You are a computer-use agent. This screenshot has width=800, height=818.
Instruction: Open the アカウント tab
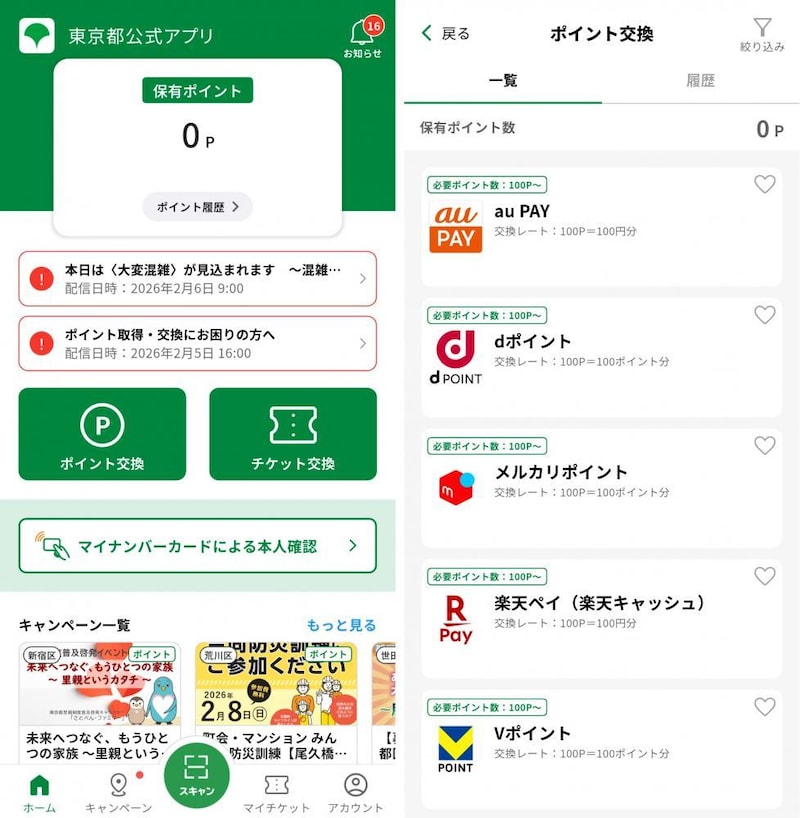355,792
